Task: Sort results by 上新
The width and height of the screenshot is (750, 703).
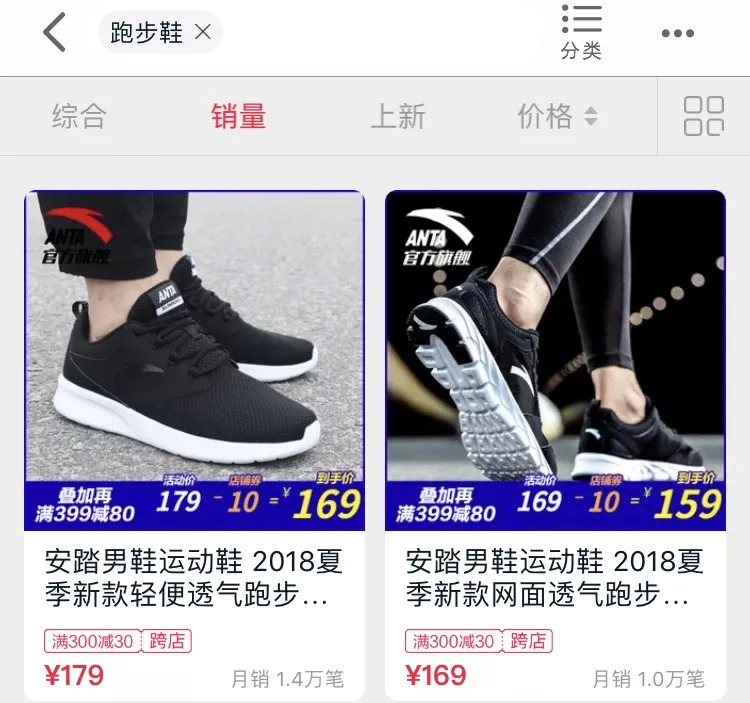Action: pyautogui.click(x=398, y=116)
